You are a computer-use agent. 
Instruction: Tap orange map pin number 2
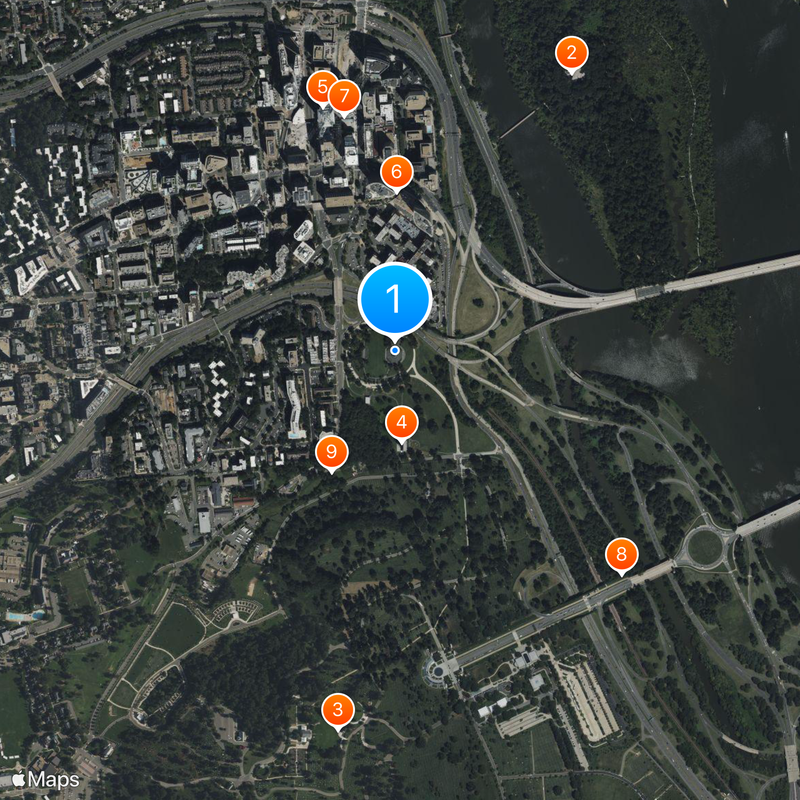pos(571,53)
